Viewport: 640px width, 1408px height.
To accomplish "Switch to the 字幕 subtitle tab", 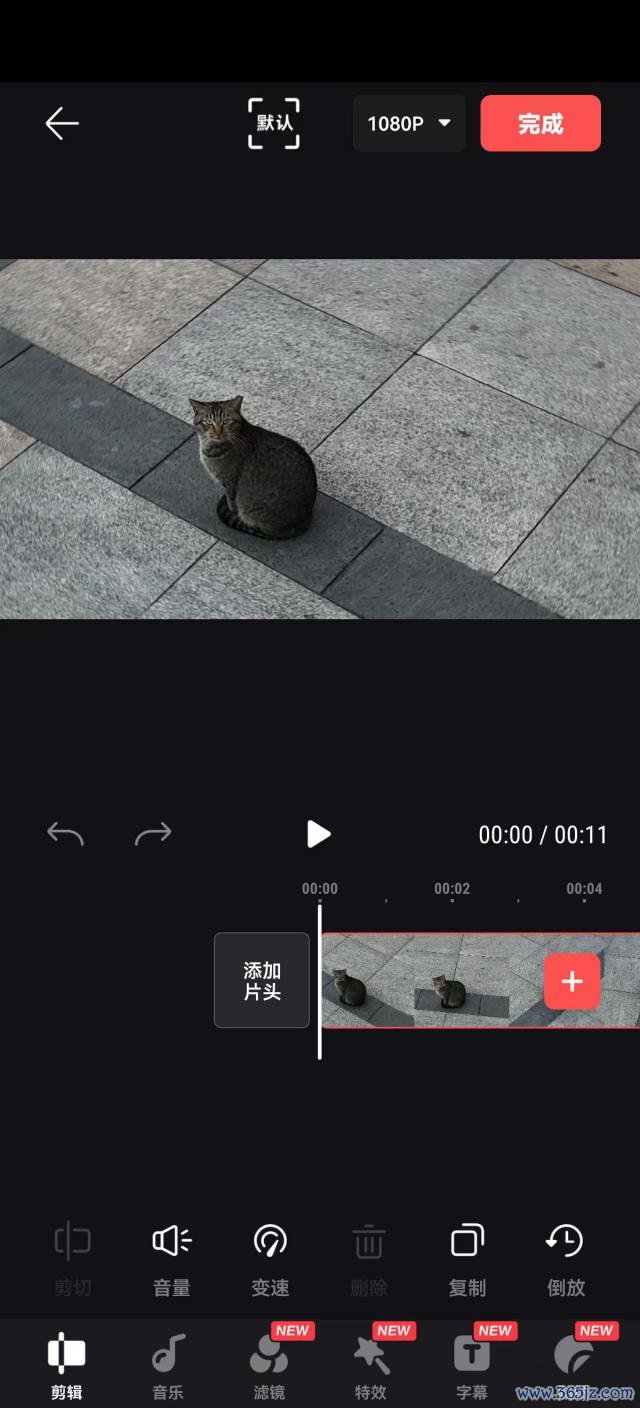I will click(x=471, y=1366).
